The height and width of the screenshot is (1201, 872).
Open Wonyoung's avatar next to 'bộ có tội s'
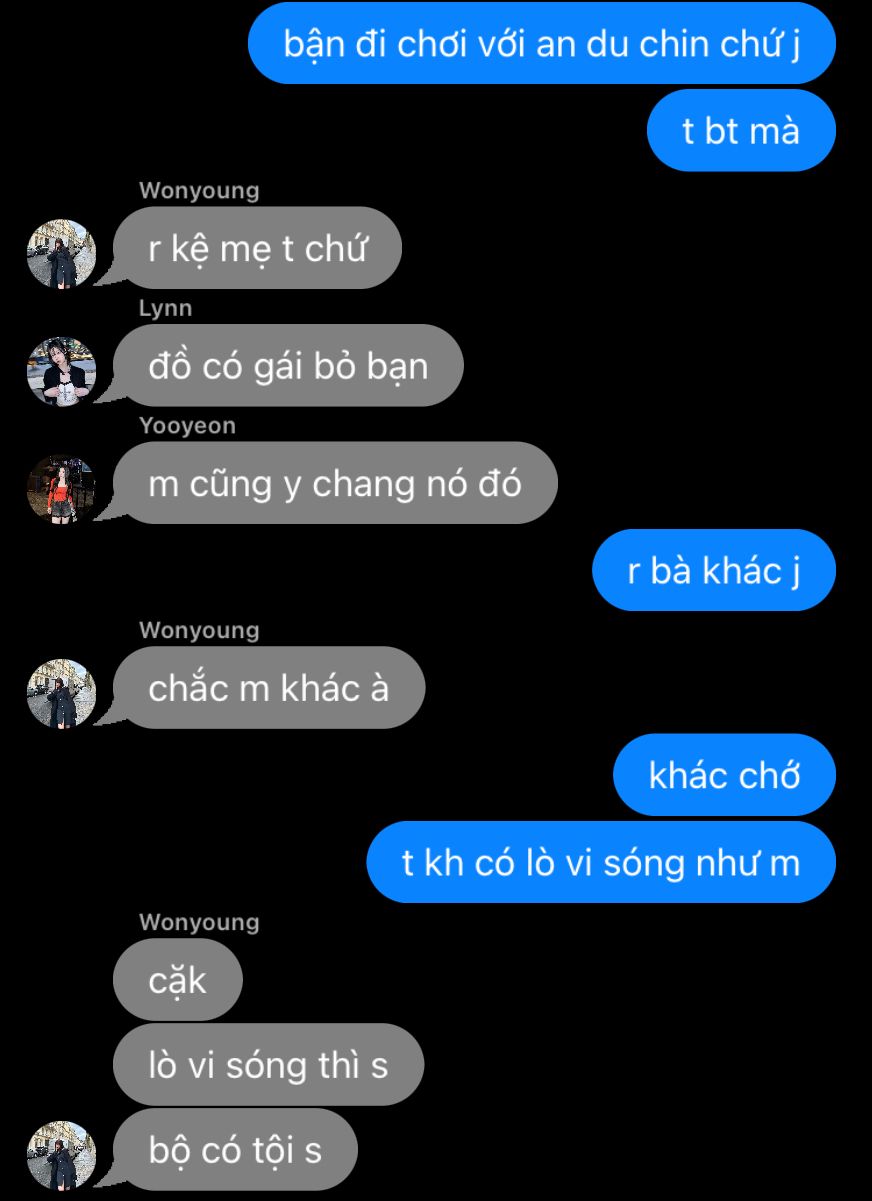61,1155
